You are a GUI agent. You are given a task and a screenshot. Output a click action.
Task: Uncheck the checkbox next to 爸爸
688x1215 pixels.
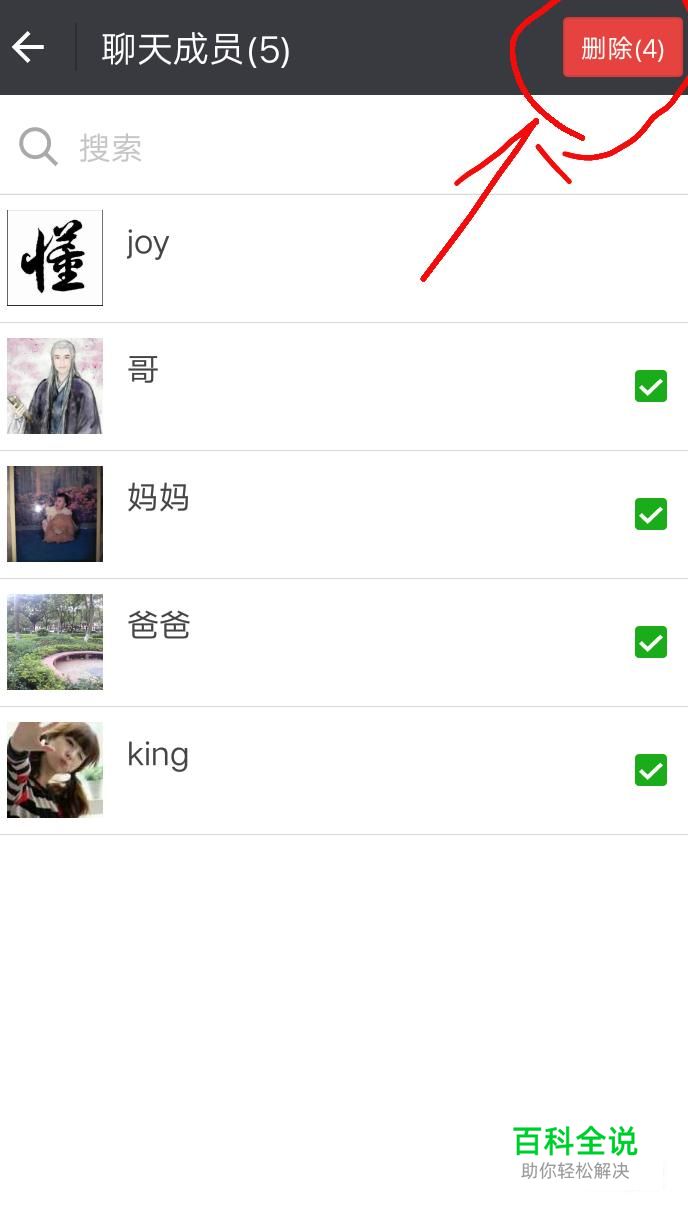click(651, 642)
